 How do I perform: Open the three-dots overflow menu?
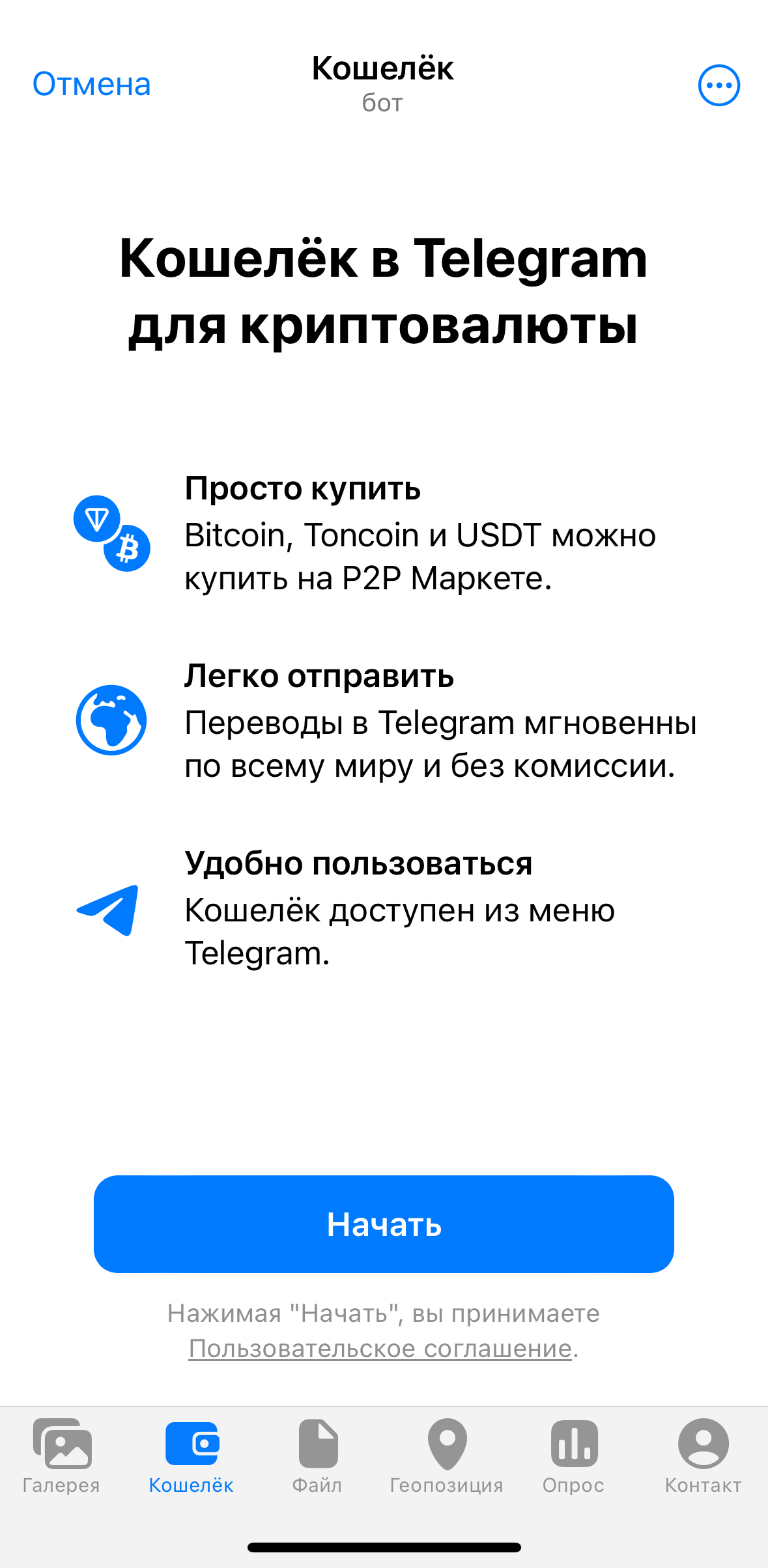pos(718,85)
